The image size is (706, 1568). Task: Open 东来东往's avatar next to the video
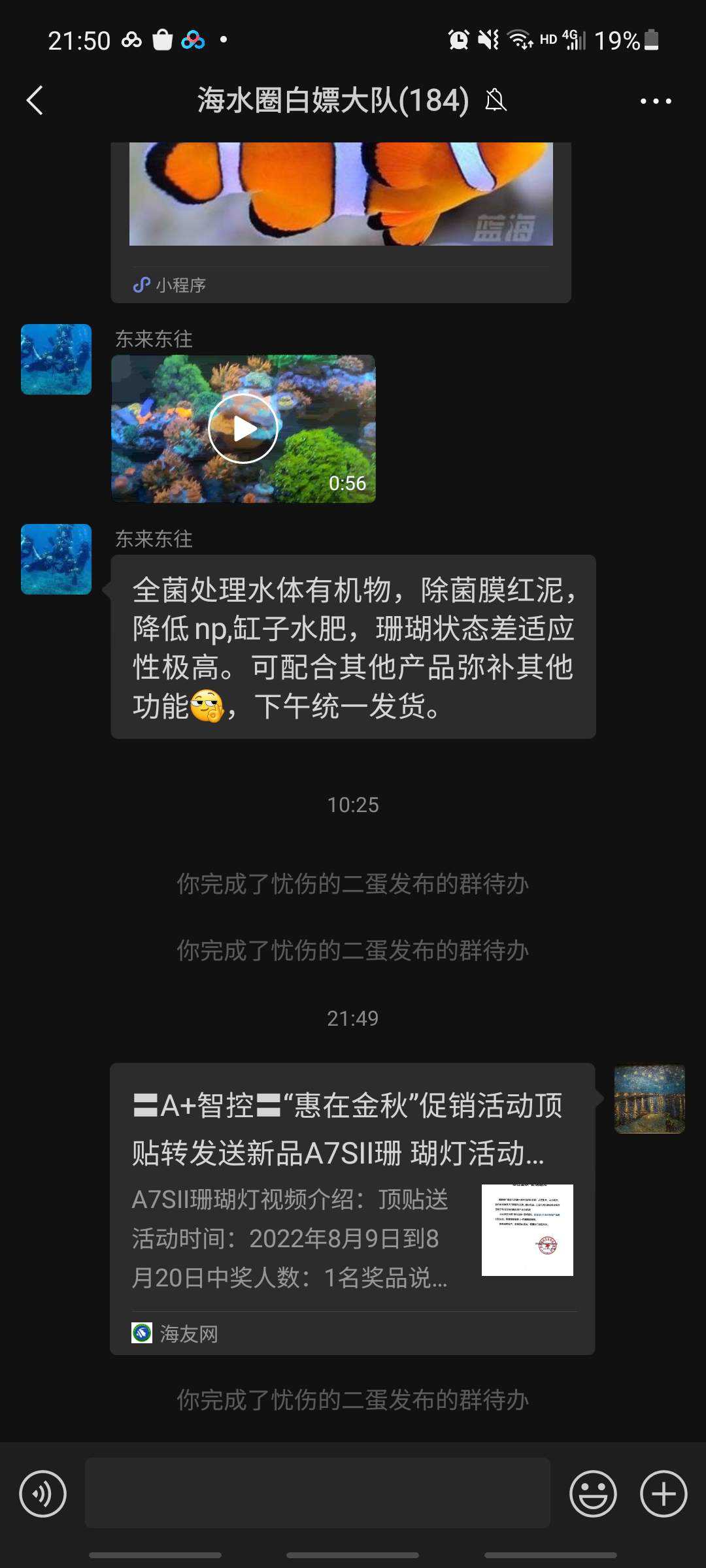(x=56, y=359)
